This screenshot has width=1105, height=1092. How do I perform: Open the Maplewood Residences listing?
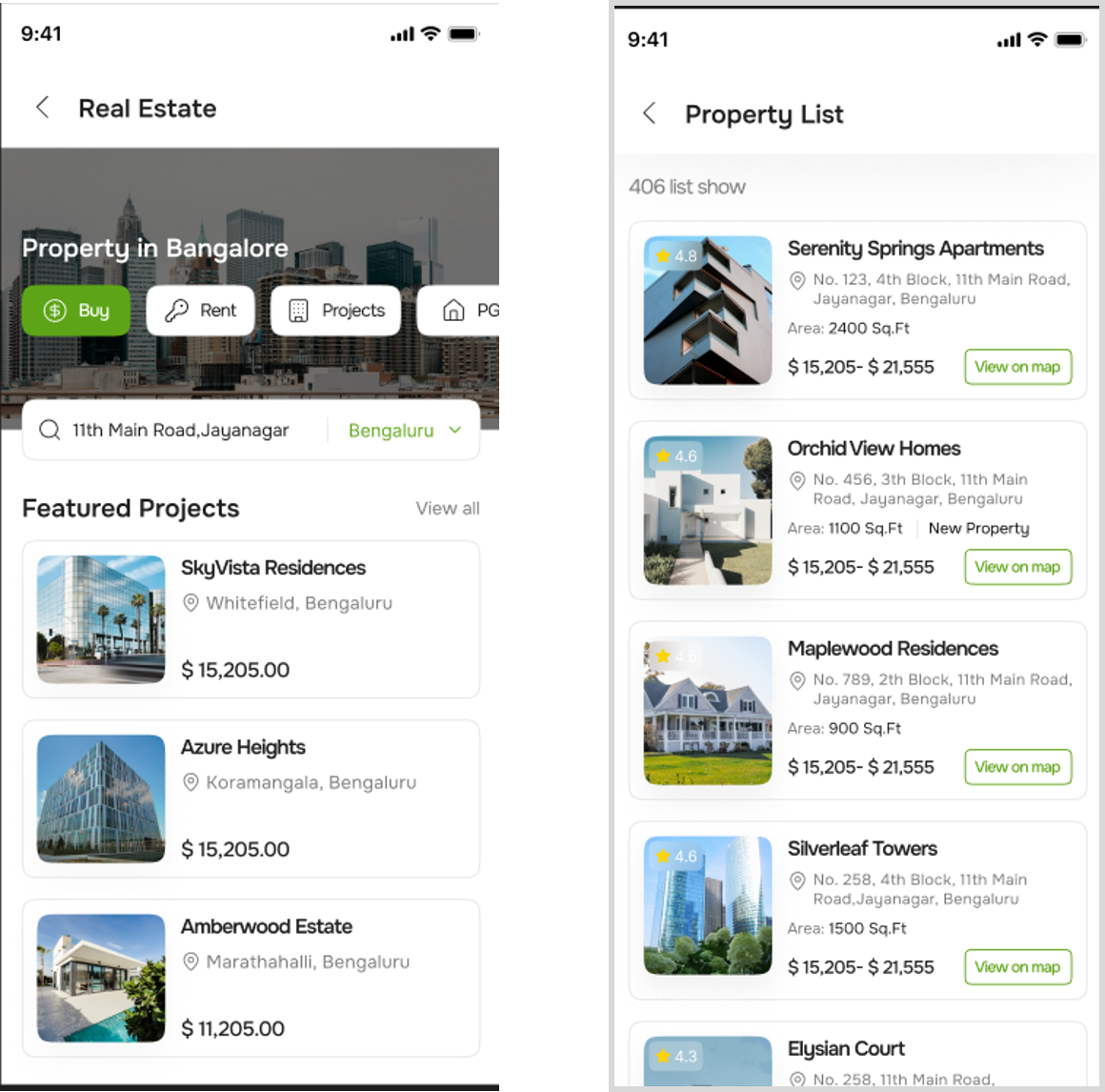click(x=893, y=649)
